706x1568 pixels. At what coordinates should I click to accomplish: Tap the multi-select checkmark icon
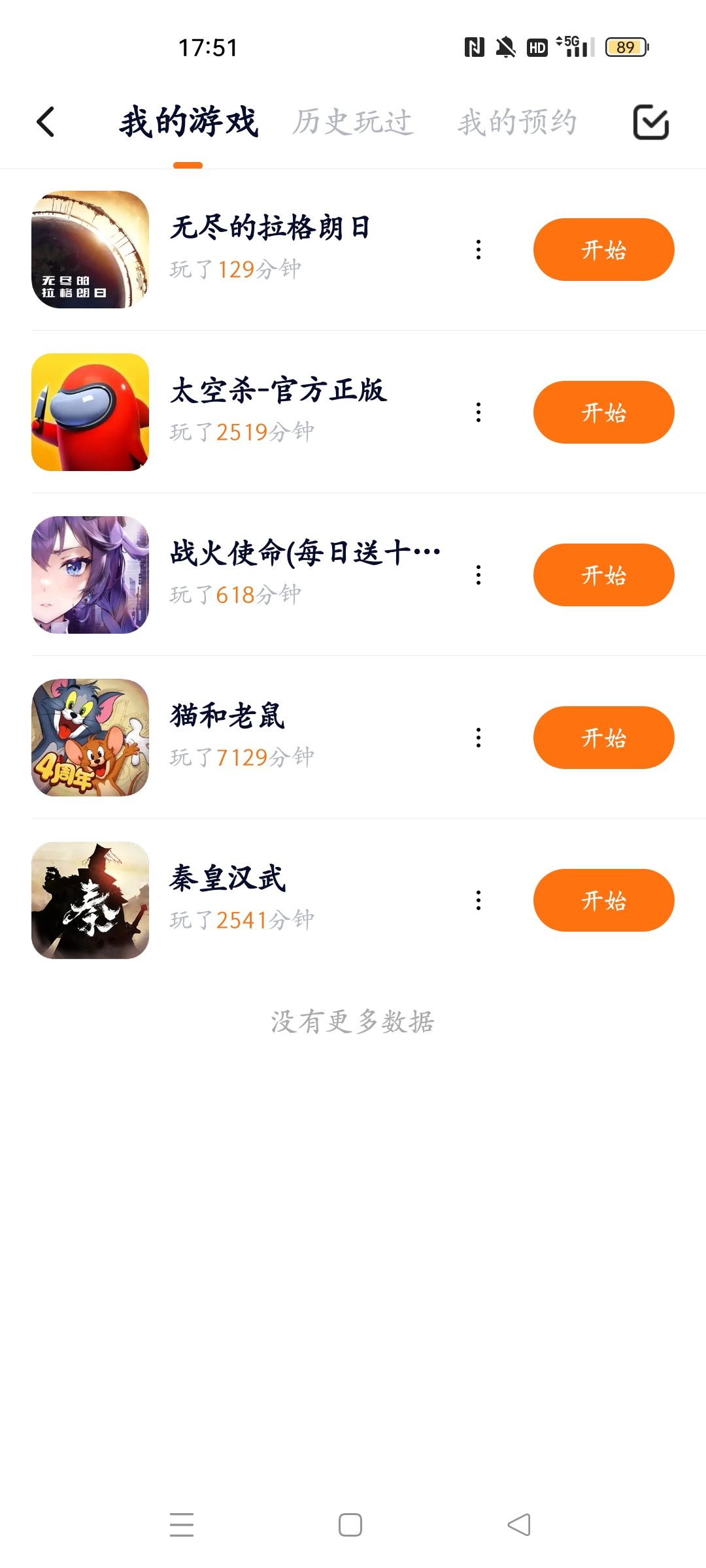click(650, 122)
